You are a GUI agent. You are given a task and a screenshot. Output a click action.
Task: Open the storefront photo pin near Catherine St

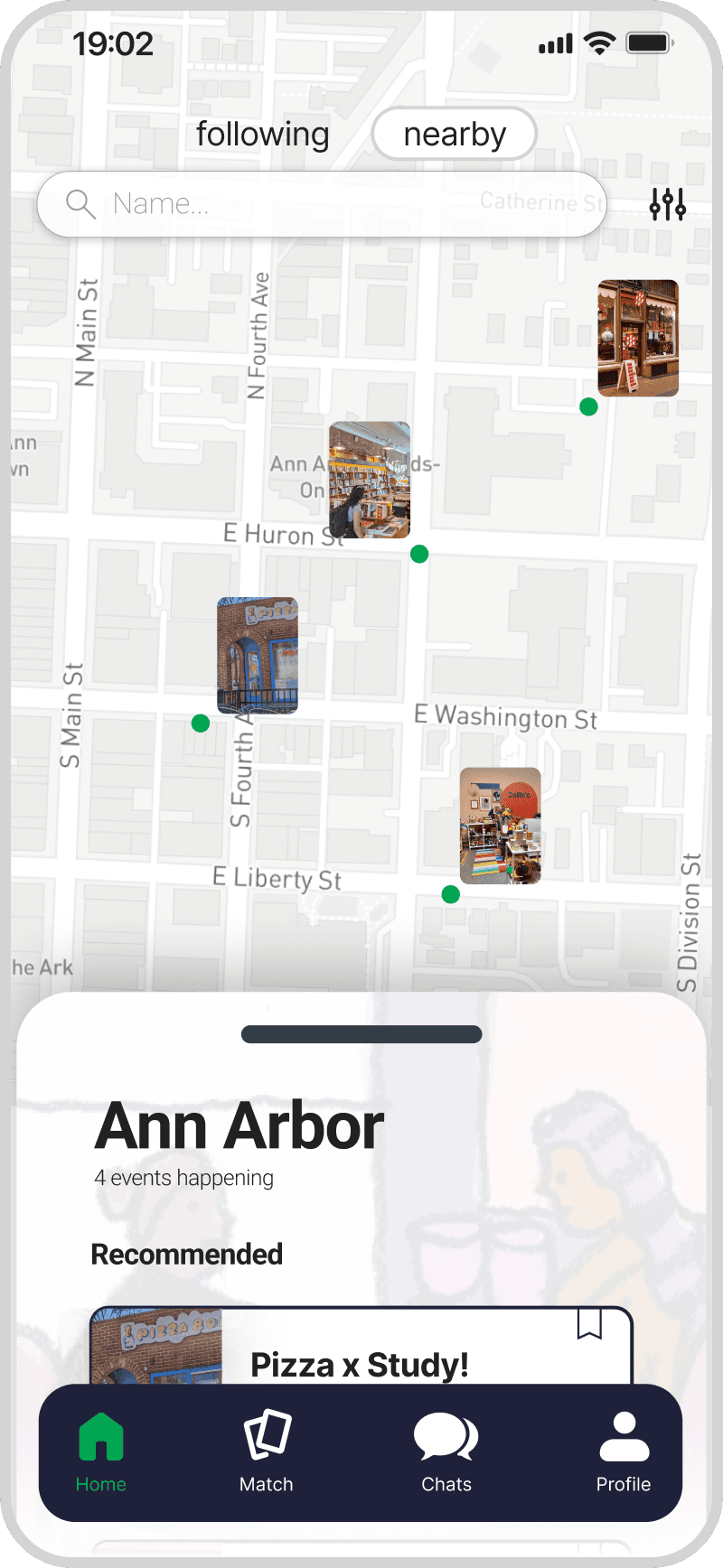click(x=637, y=338)
